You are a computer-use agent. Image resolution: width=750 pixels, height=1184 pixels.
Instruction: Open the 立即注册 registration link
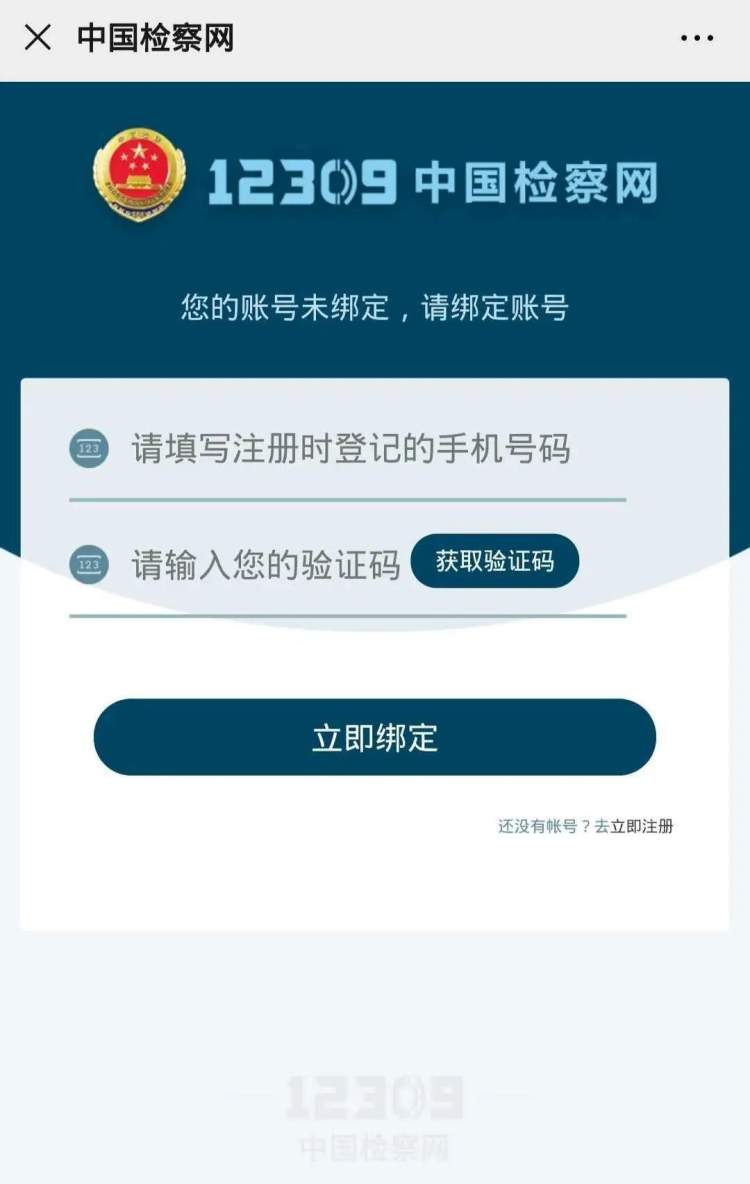point(642,826)
